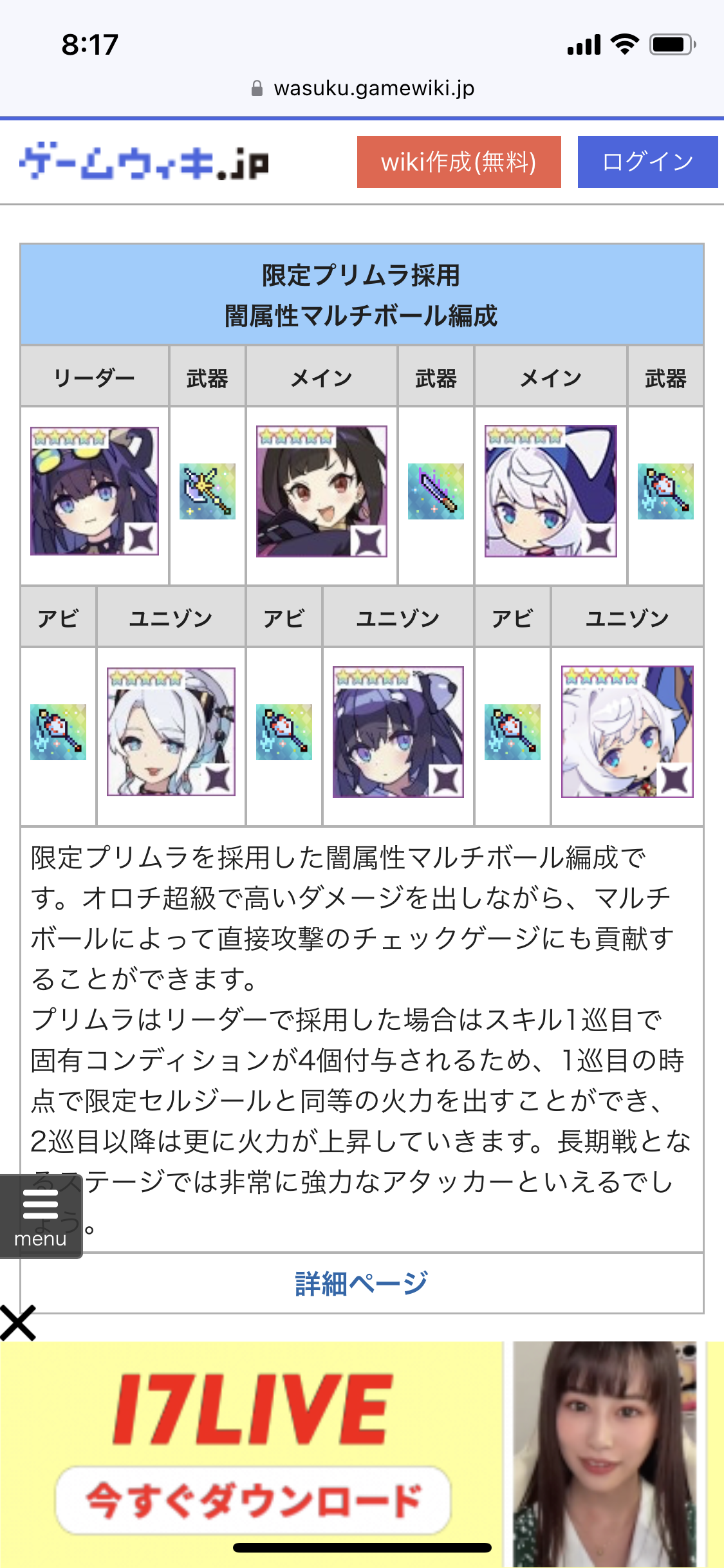Screen dimensions: 724x1568
Task: Tap the ゲームウィキ.jp site logo
Action: [x=144, y=162]
